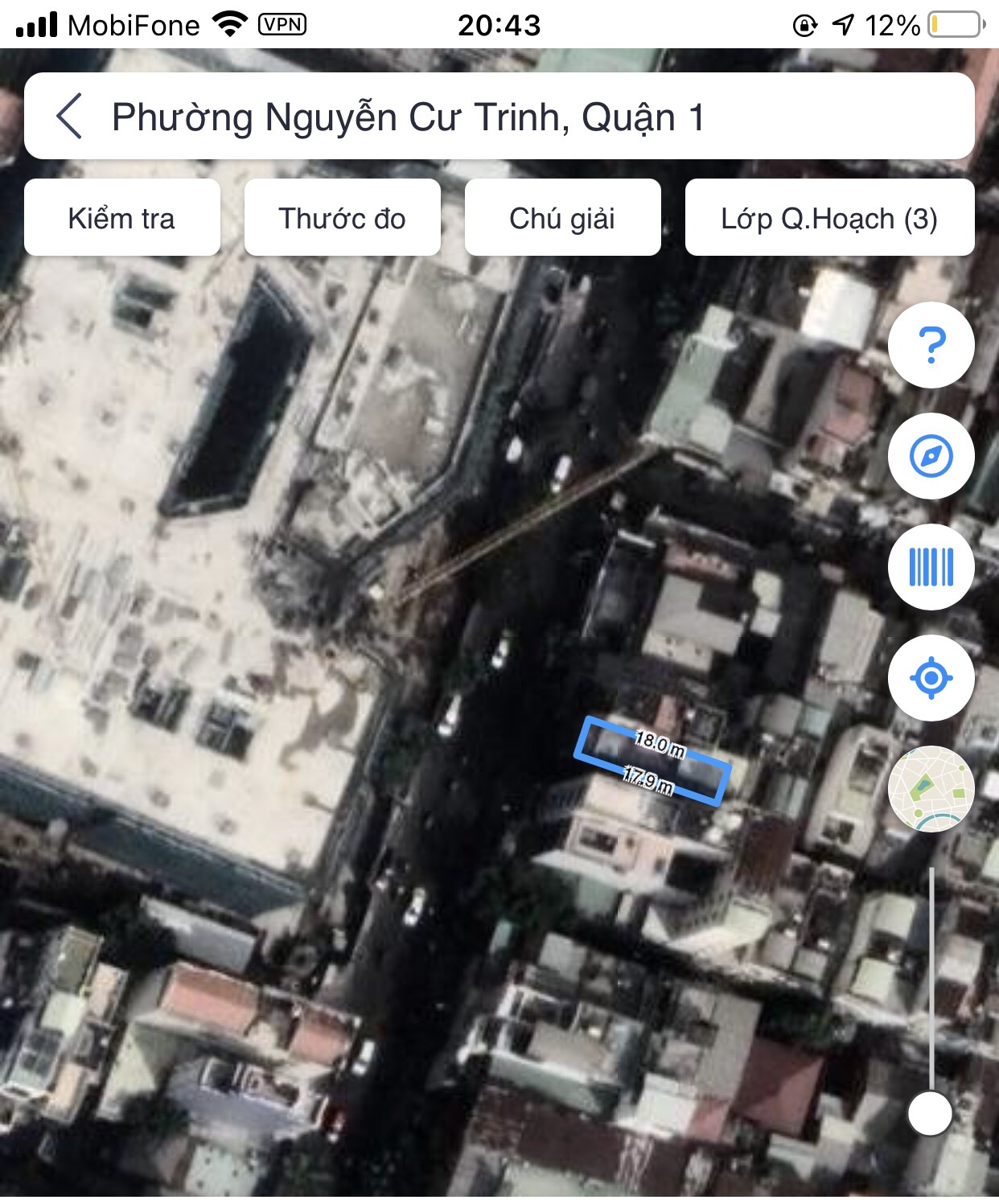Center map on my current location
The width and height of the screenshot is (999, 1204).
click(x=931, y=679)
